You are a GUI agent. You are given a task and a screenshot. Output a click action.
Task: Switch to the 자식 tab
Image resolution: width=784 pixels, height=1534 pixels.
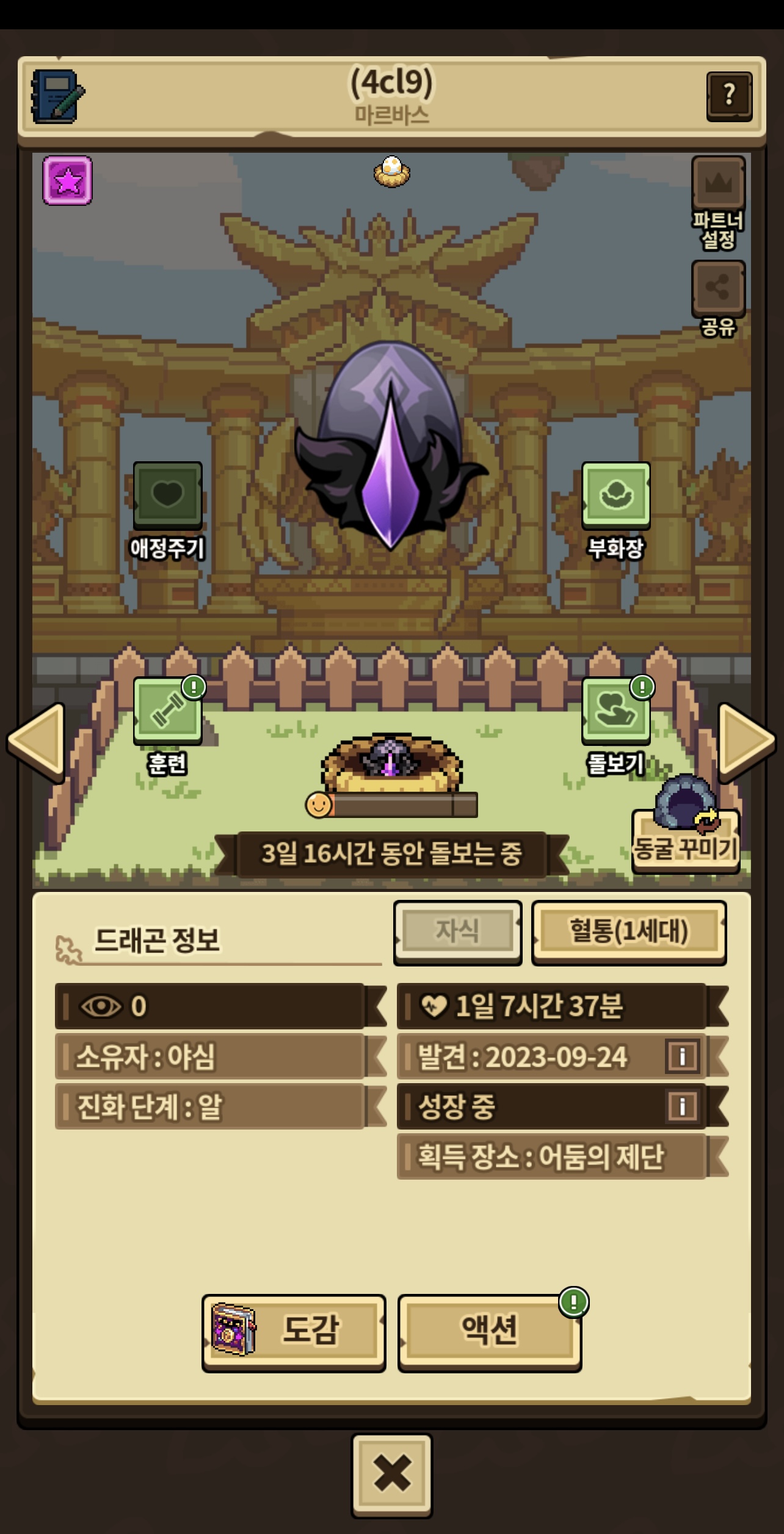(457, 932)
